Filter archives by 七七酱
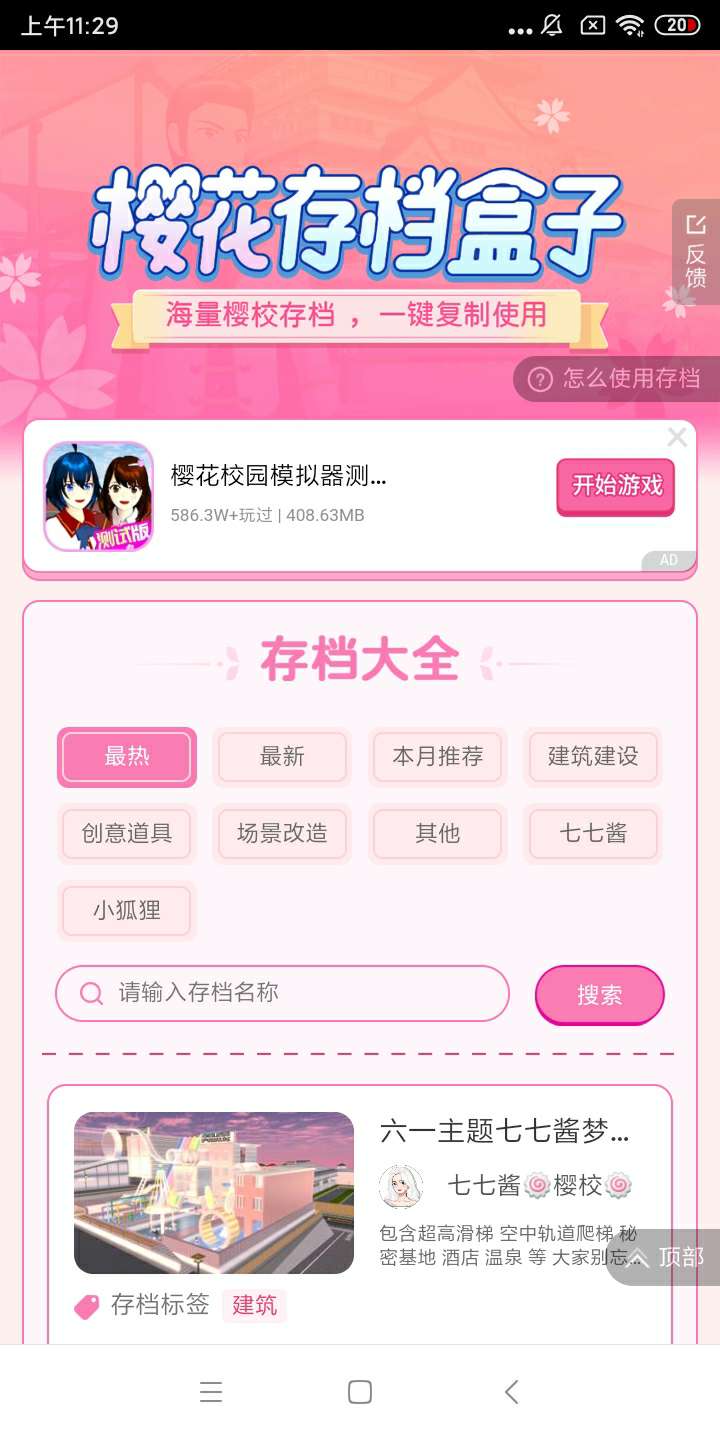720x1440 pixels. 593,834
